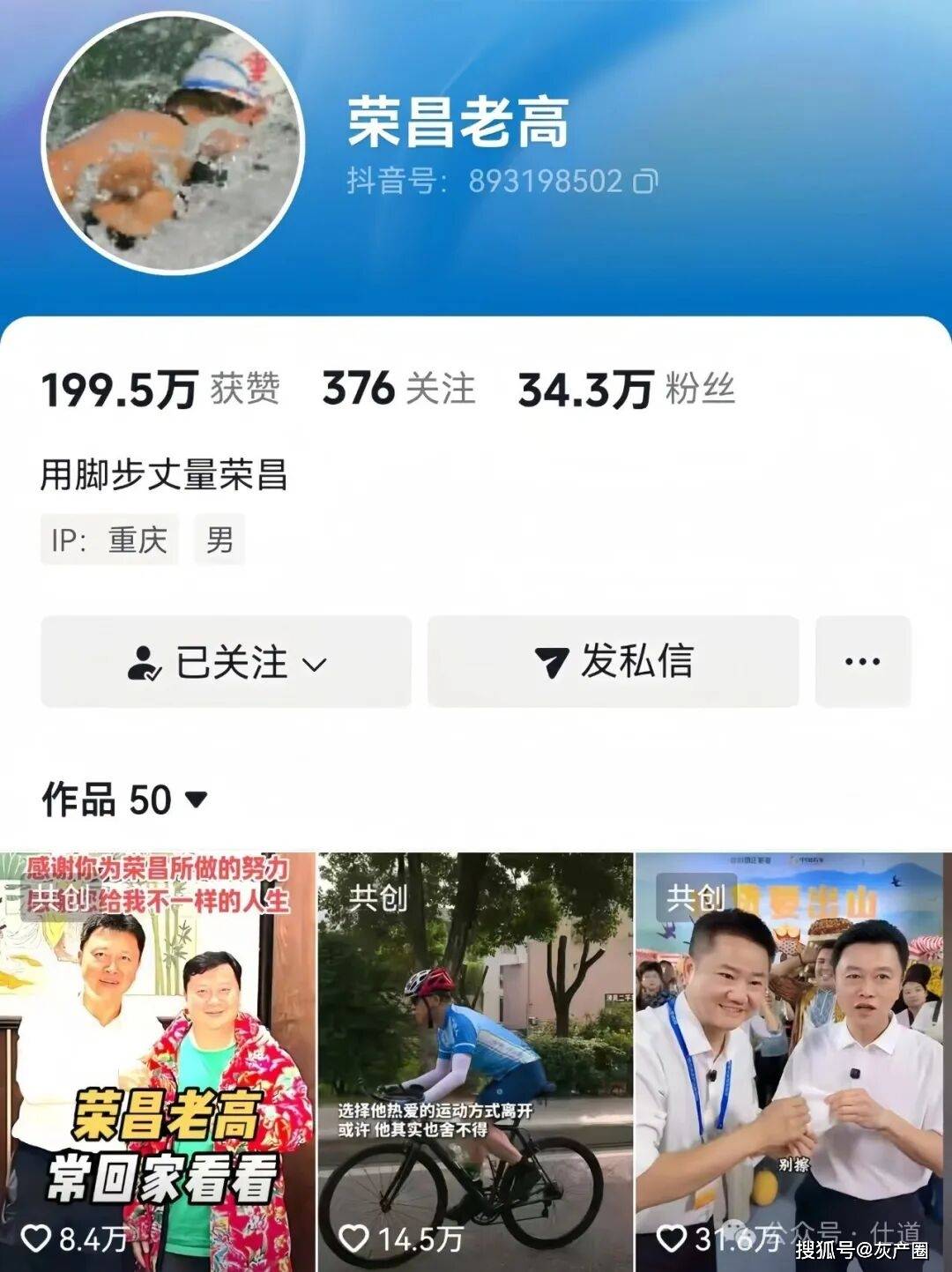Image resolution: width=952 pixels, height=1272 pixels.
Task: Tap the 已关注 following button
Action: pos(227,662)
